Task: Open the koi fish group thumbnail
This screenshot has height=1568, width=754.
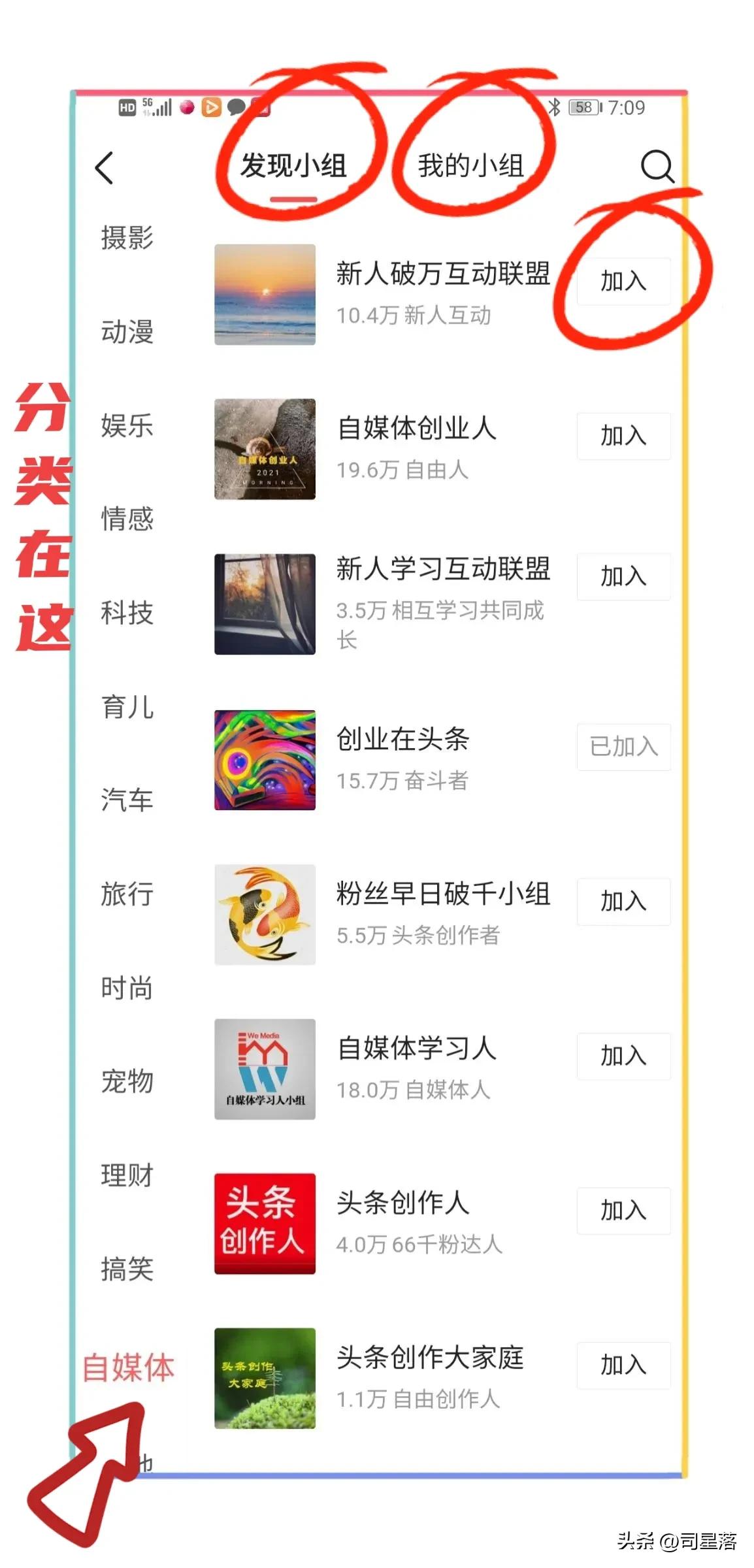Action: 264,915
